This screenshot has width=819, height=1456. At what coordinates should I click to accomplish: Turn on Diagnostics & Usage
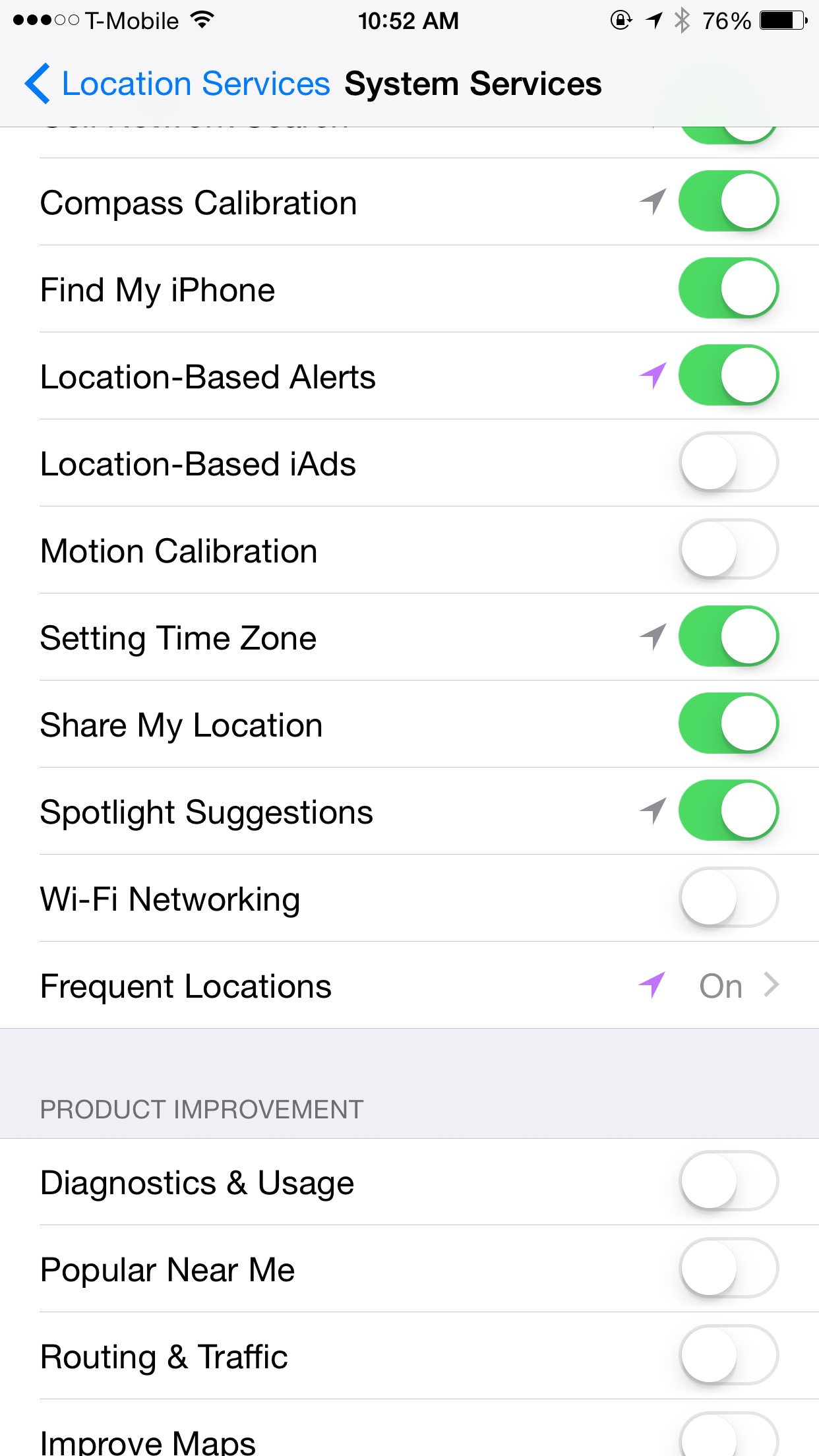point(729,1181)
